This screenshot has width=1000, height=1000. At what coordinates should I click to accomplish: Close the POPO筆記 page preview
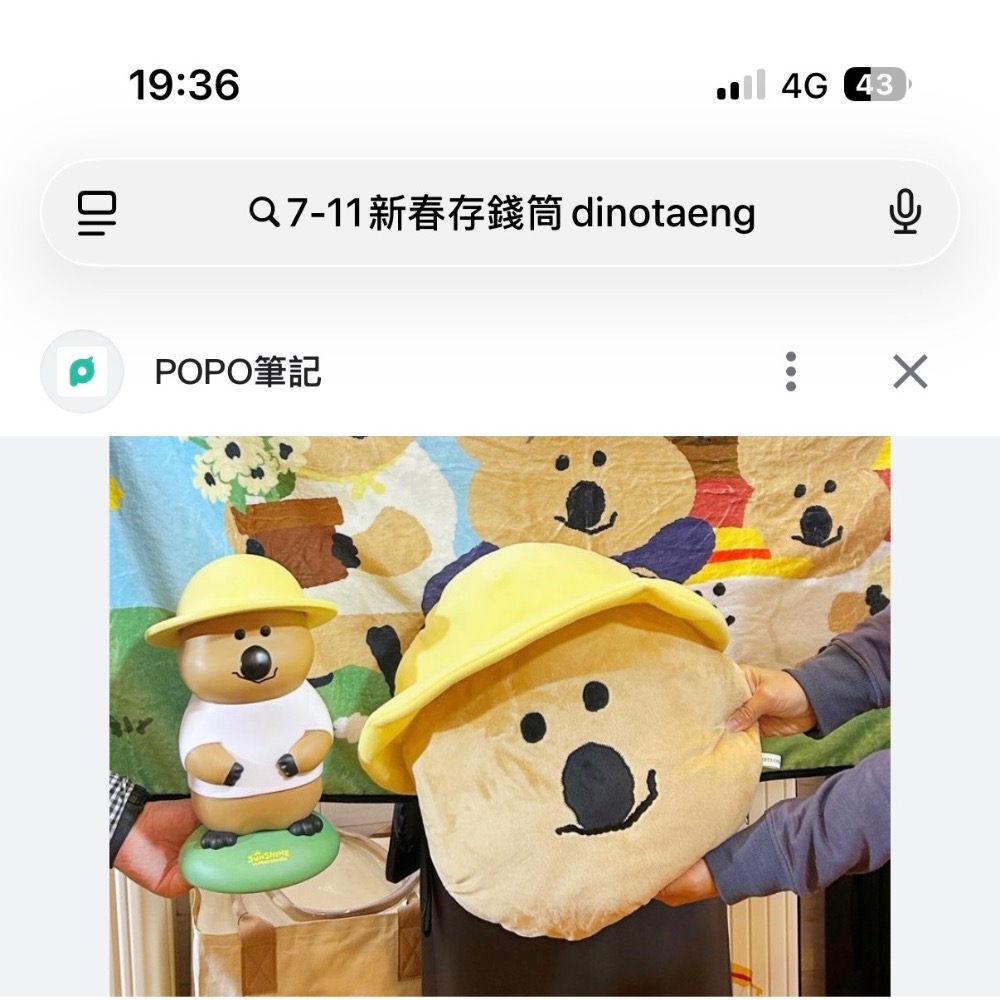click(x=910, y=372)
